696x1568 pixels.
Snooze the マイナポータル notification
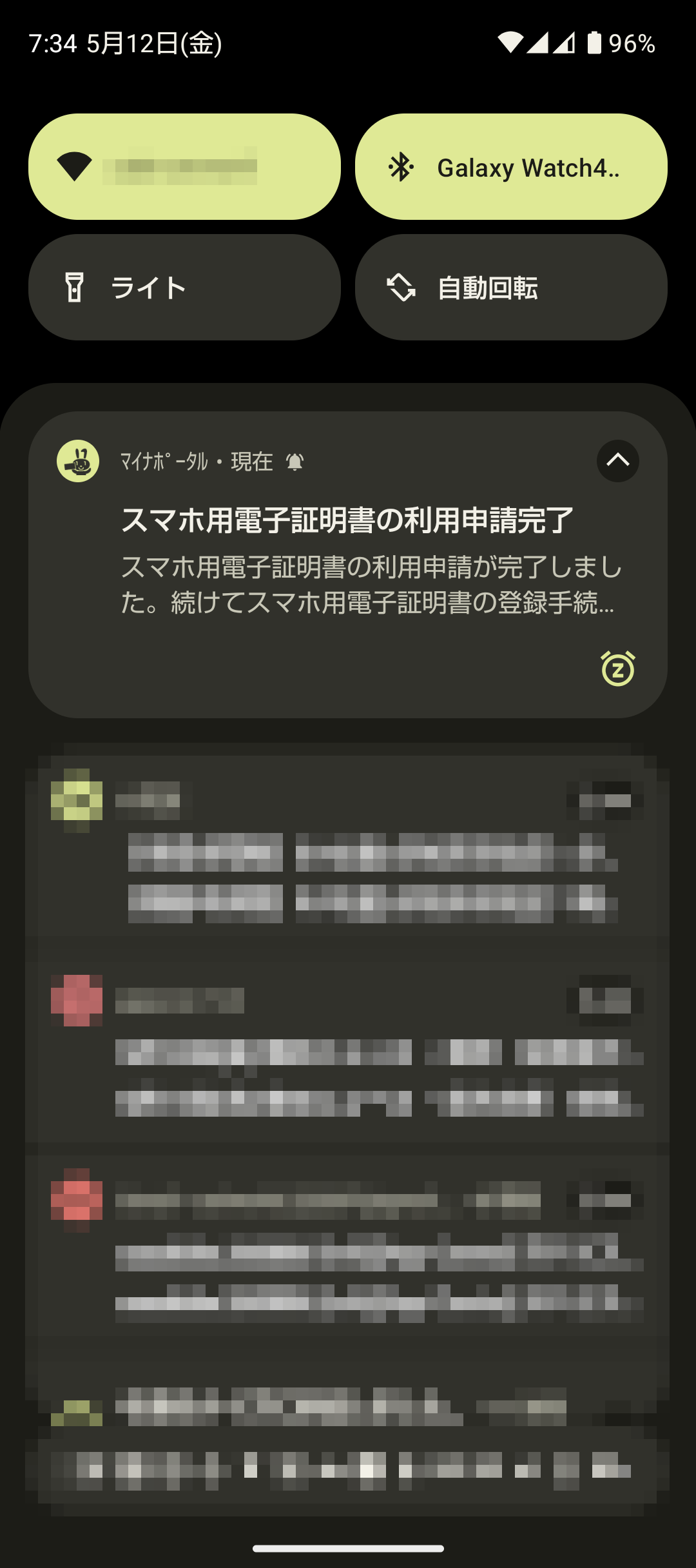pyautogui.click(x=617, y=669)
